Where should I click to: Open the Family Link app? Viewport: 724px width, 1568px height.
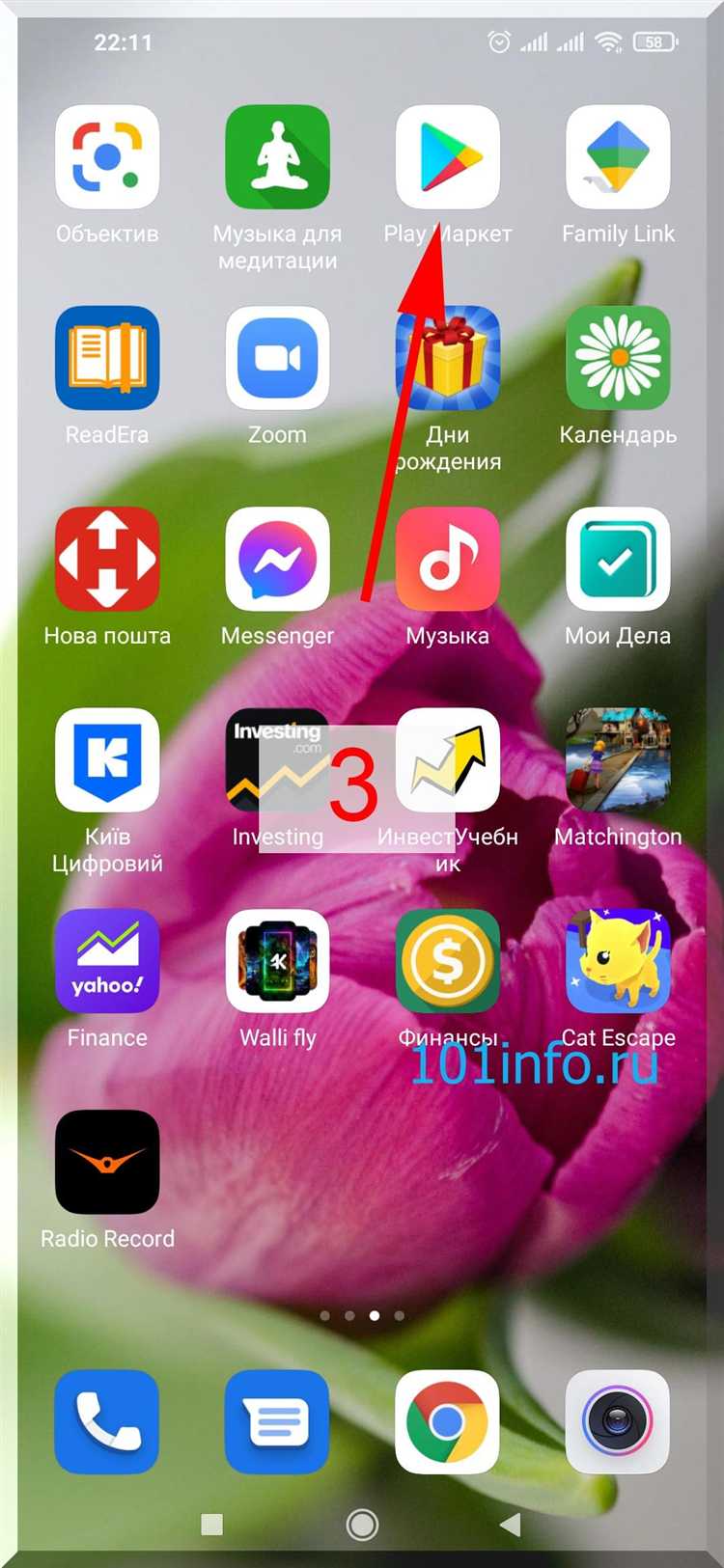[x=618, y=157]
